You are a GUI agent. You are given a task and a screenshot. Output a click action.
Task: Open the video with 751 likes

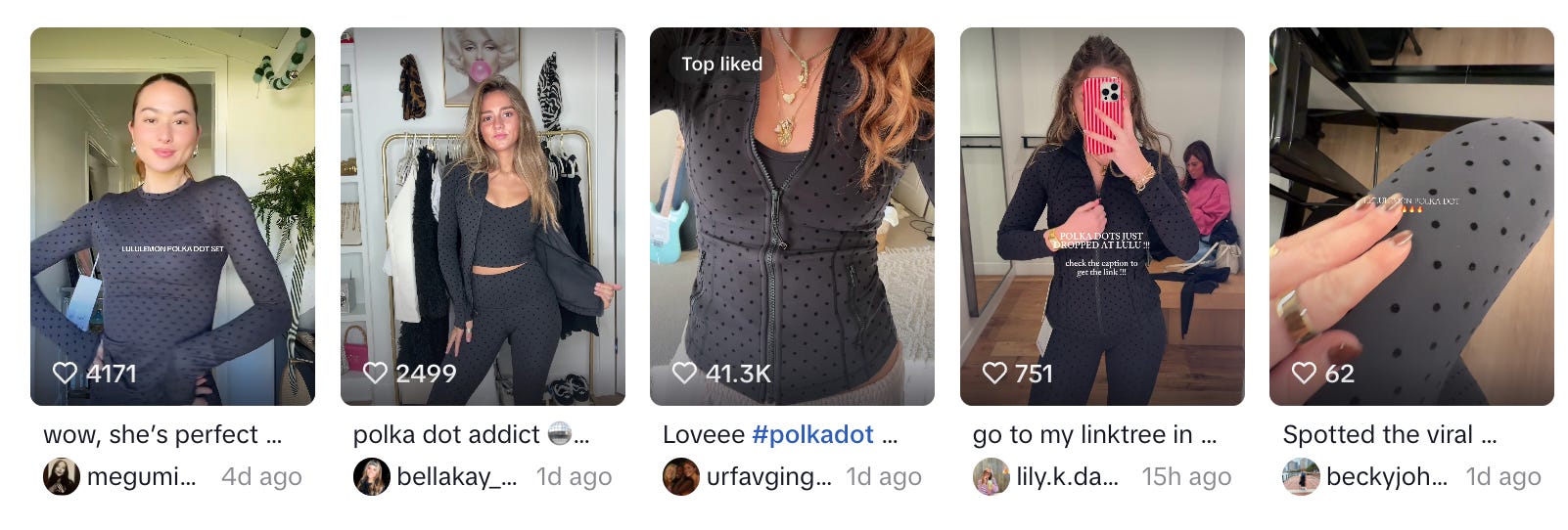(x=1102, y=216)
